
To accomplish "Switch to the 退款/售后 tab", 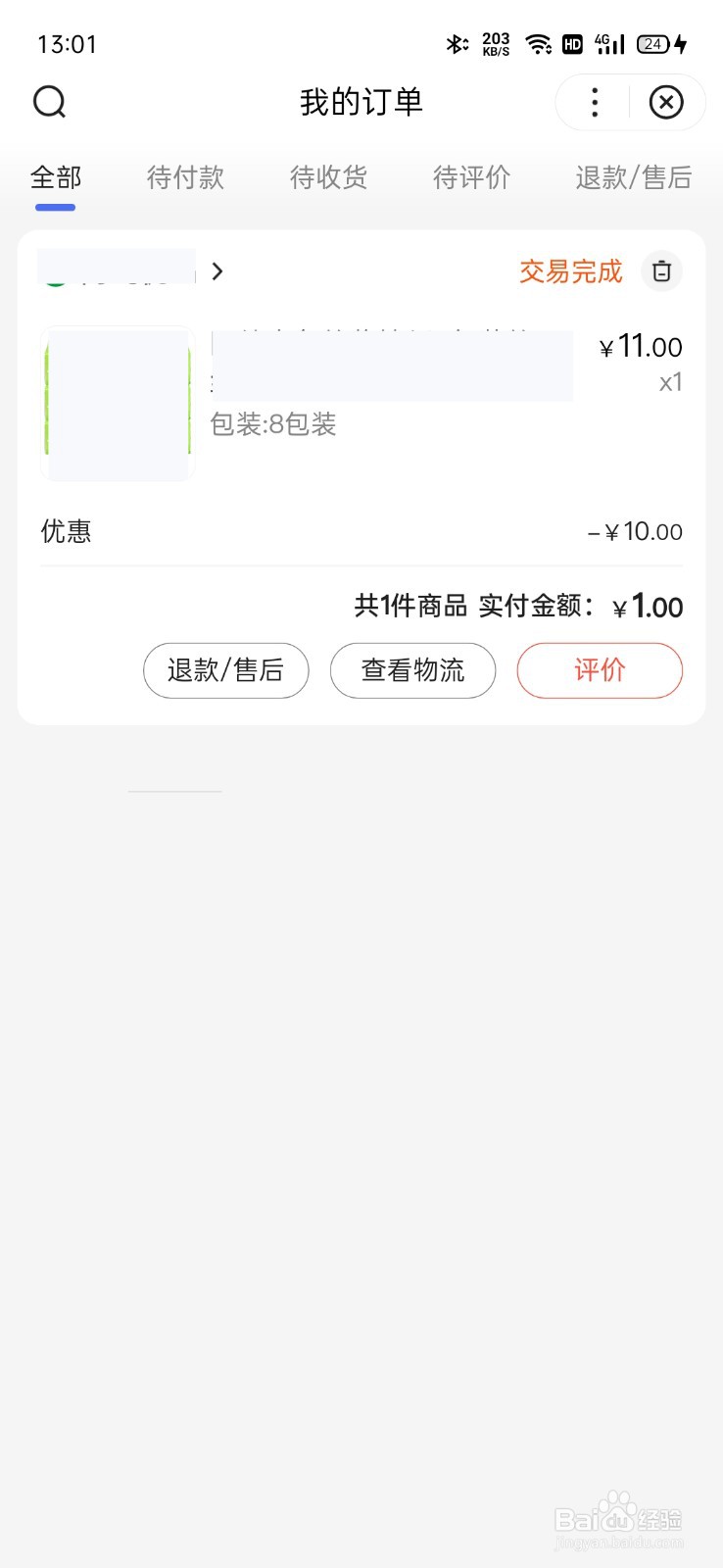I will (x=633, y=177).
